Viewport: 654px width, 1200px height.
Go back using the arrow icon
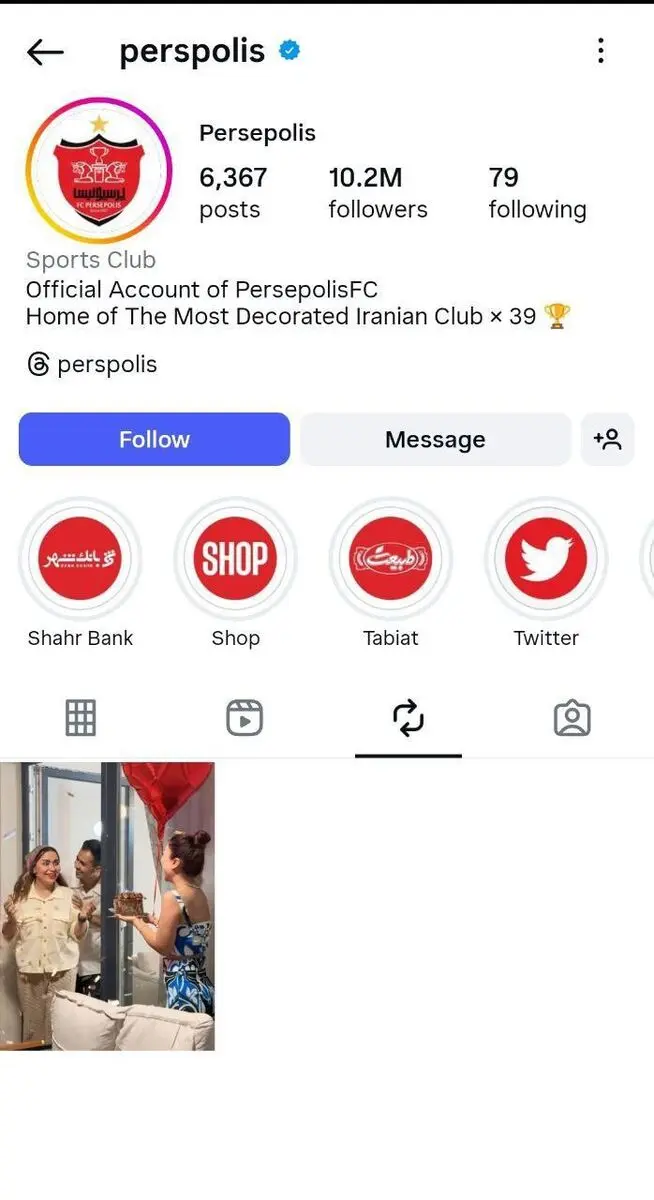click(x=45, y=52)
